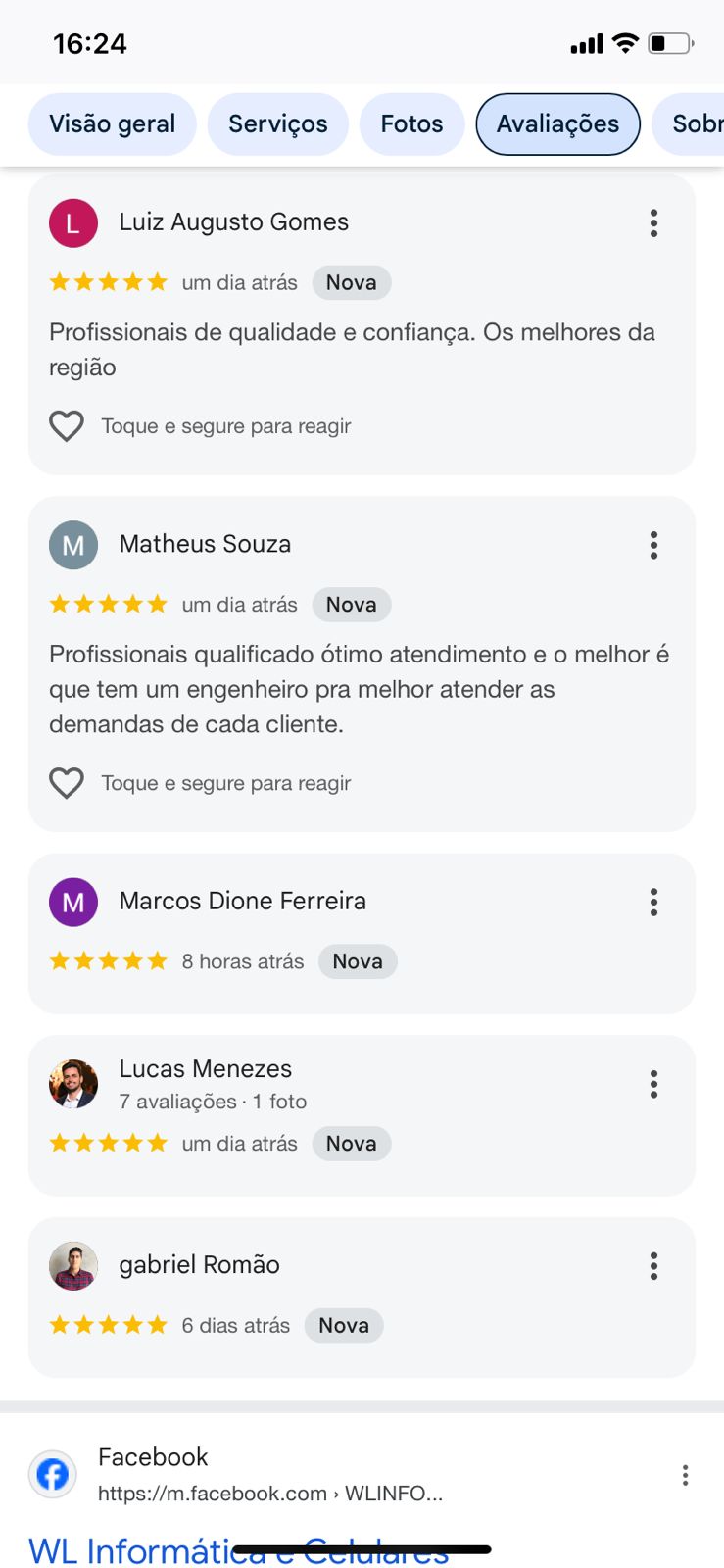
Task: Open the three-dot menu on Lucas Menezes' review
Action: tap(653, 1084)
